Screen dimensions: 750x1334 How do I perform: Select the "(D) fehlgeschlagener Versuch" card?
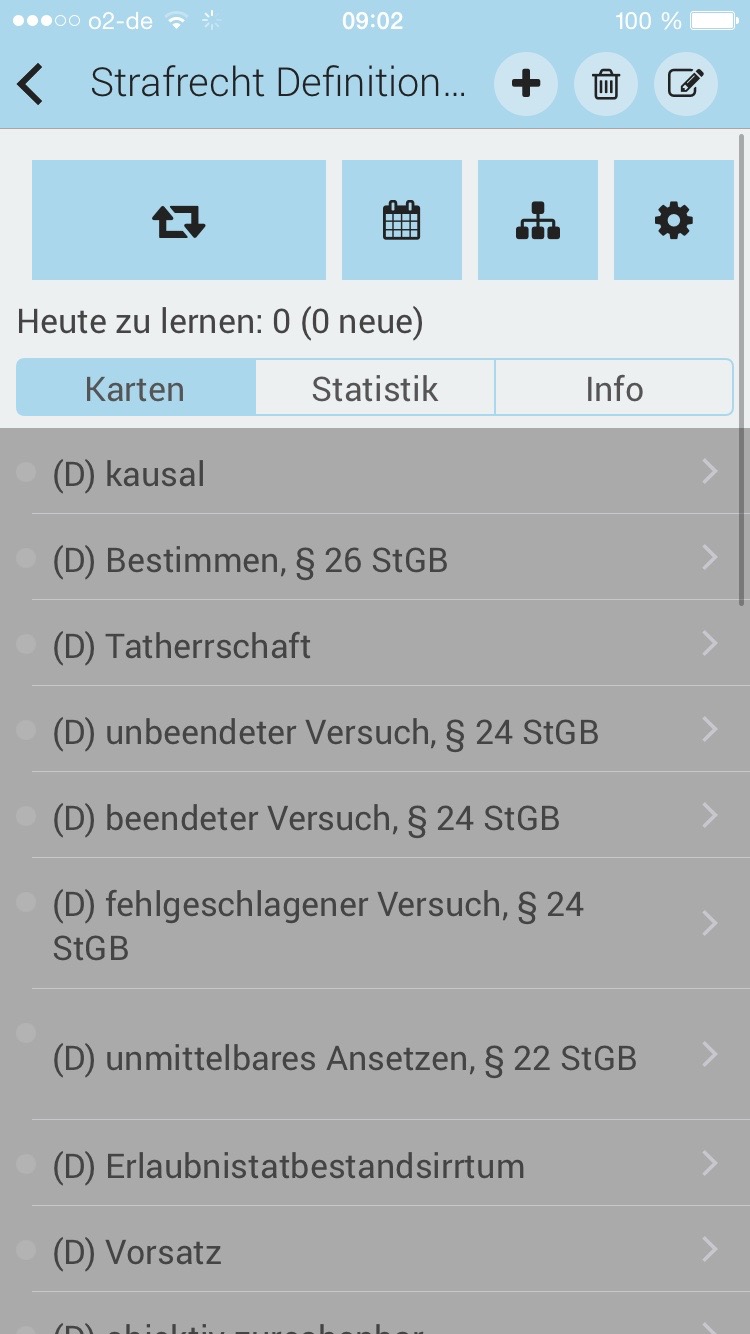point(375,924)
